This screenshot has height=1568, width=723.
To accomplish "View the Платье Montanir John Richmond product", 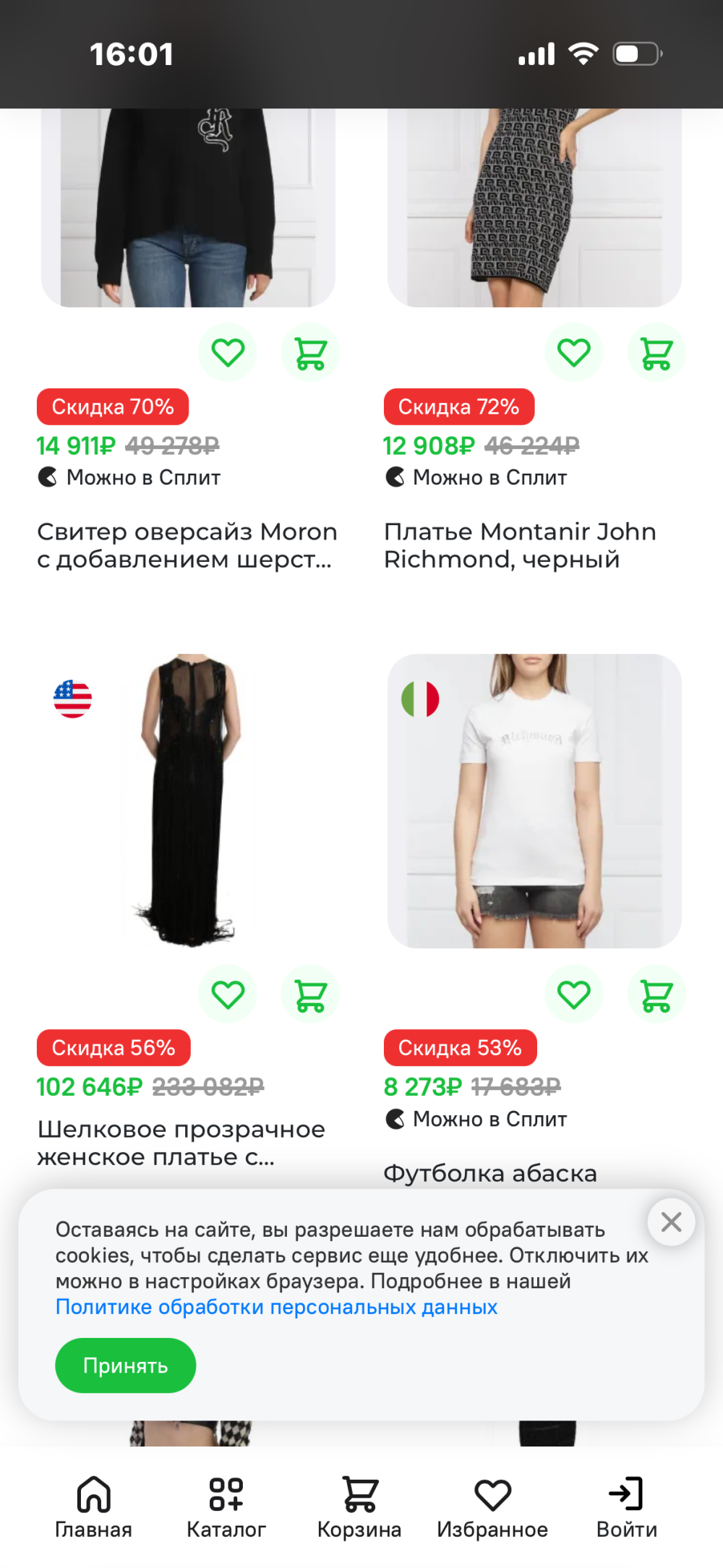I will click(x=519, y=545).
